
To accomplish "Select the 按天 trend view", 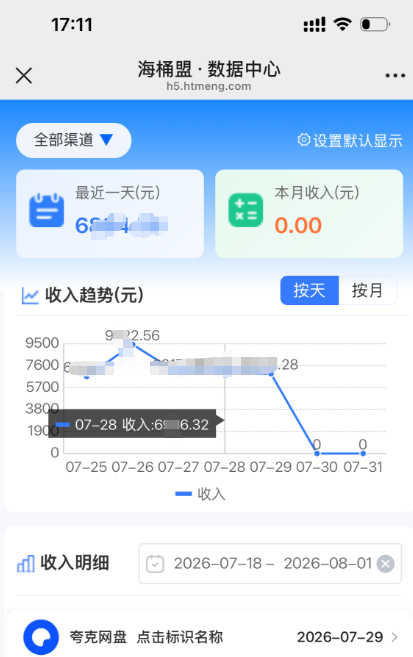I will click(x=310, y=290).
